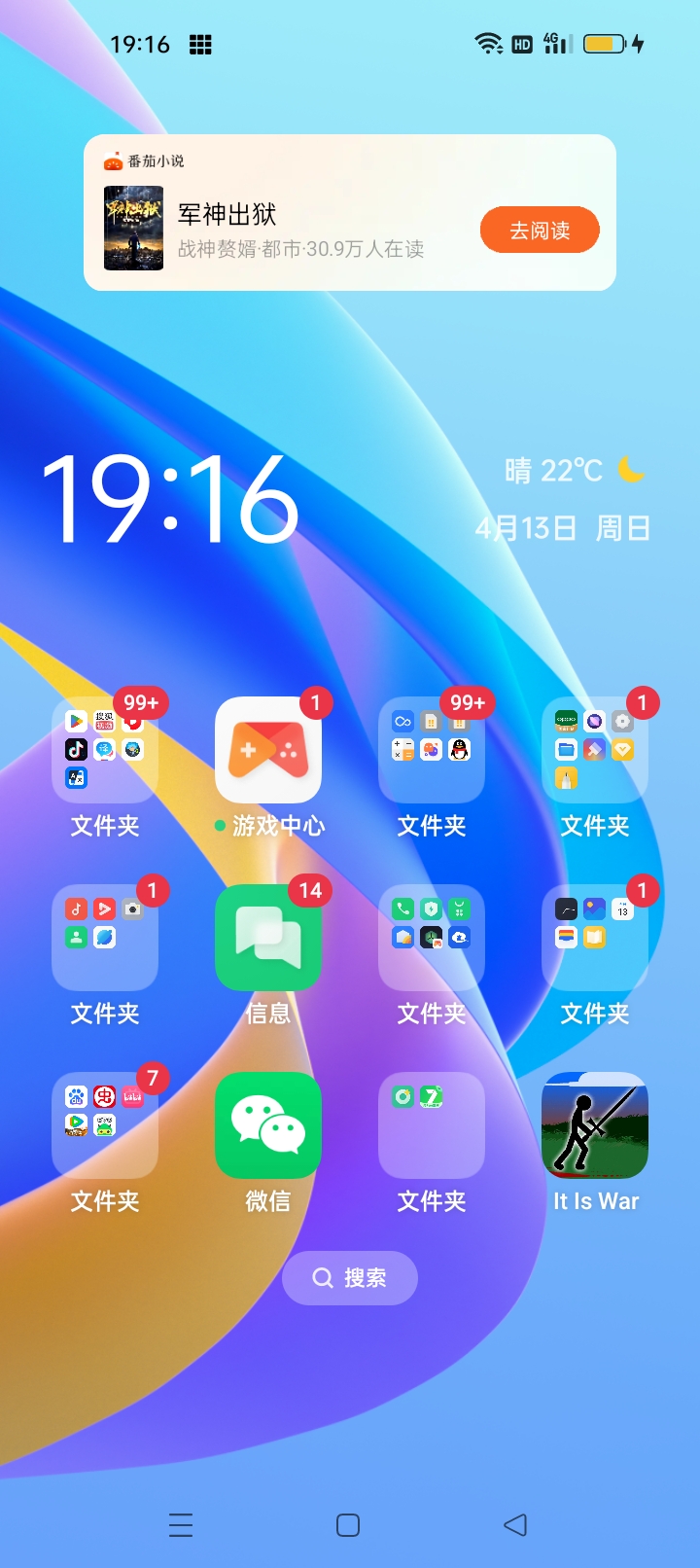Open the folder with badge 7
Screen dimensions: 700x1568
click(105, 1125)
